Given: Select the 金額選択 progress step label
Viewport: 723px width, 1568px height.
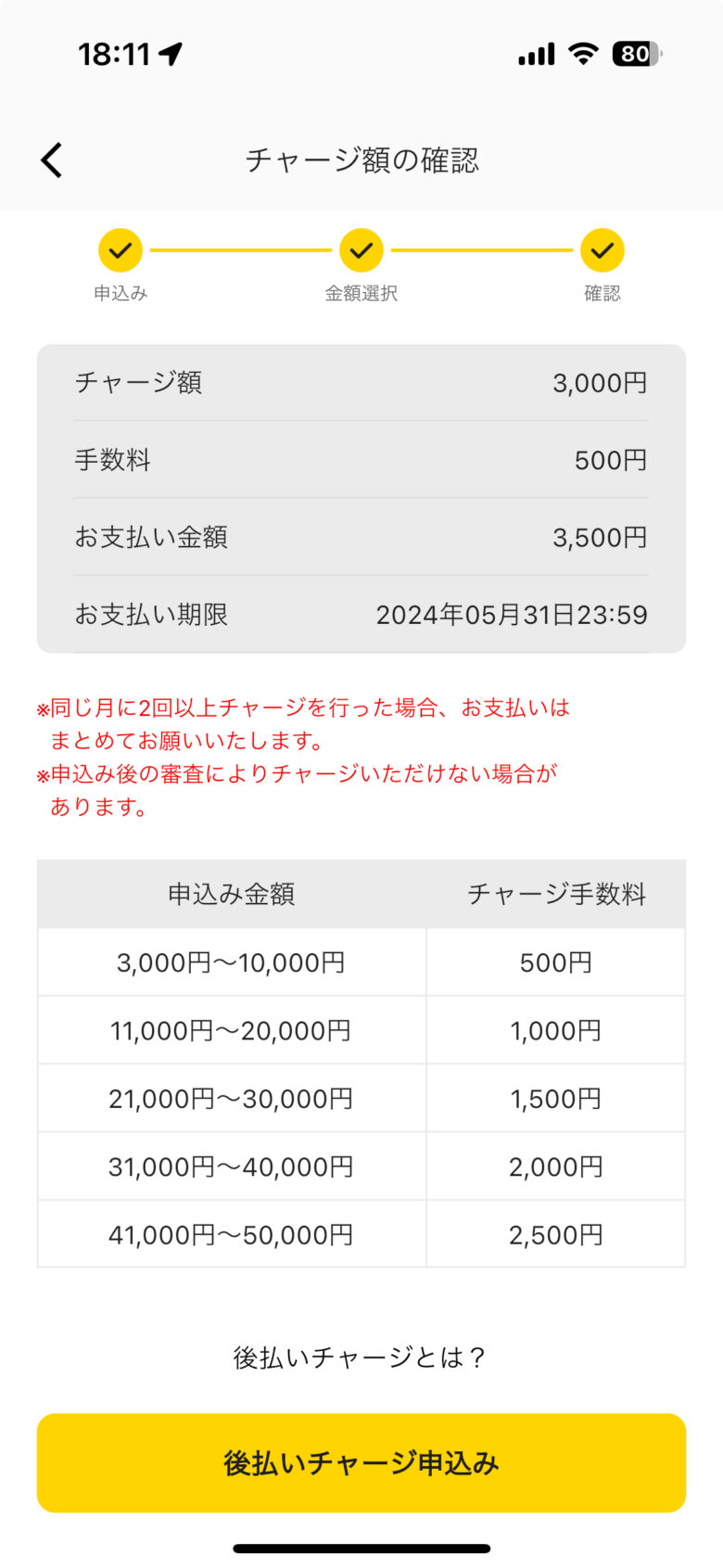Looking at the screenshot, I should click(361, 292).
